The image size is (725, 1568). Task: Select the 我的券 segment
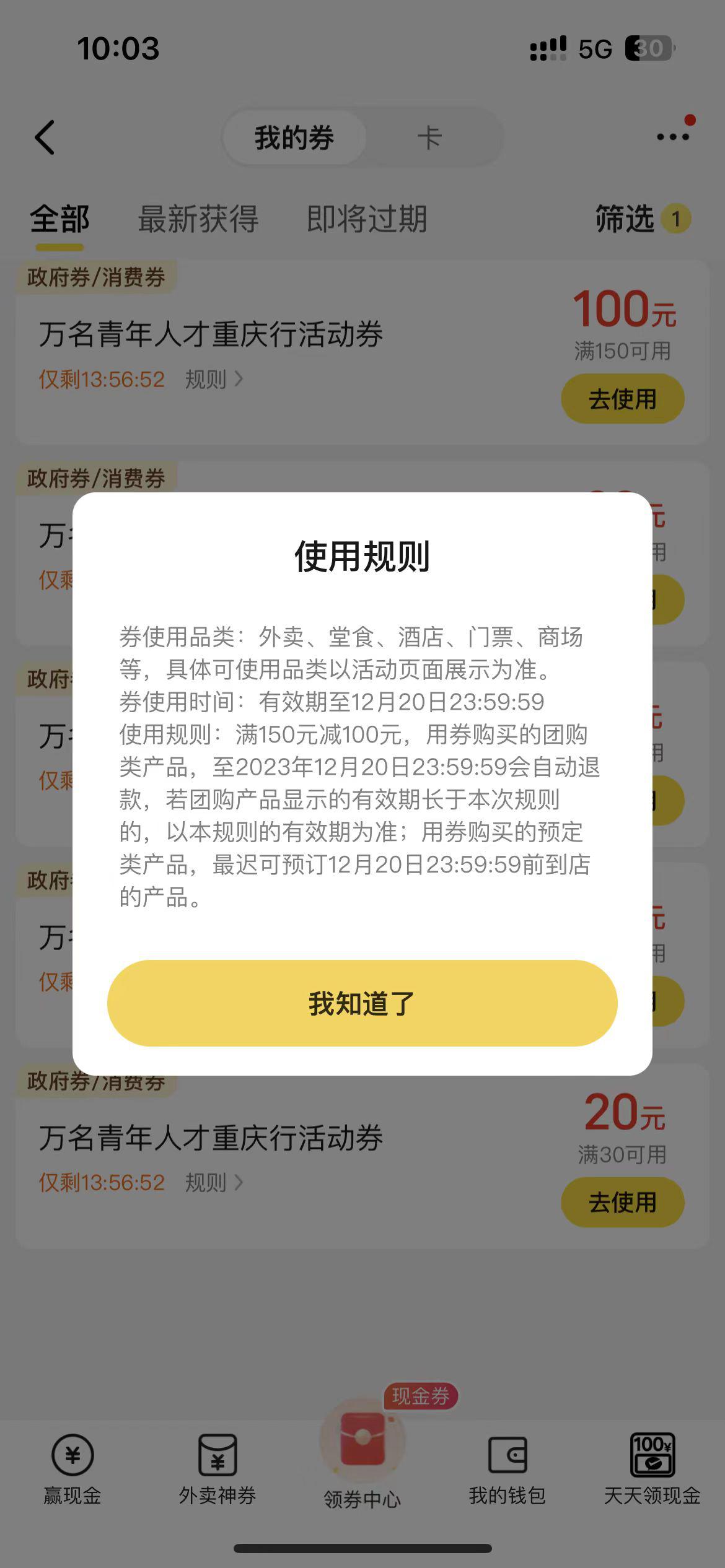tap(294, 137)
